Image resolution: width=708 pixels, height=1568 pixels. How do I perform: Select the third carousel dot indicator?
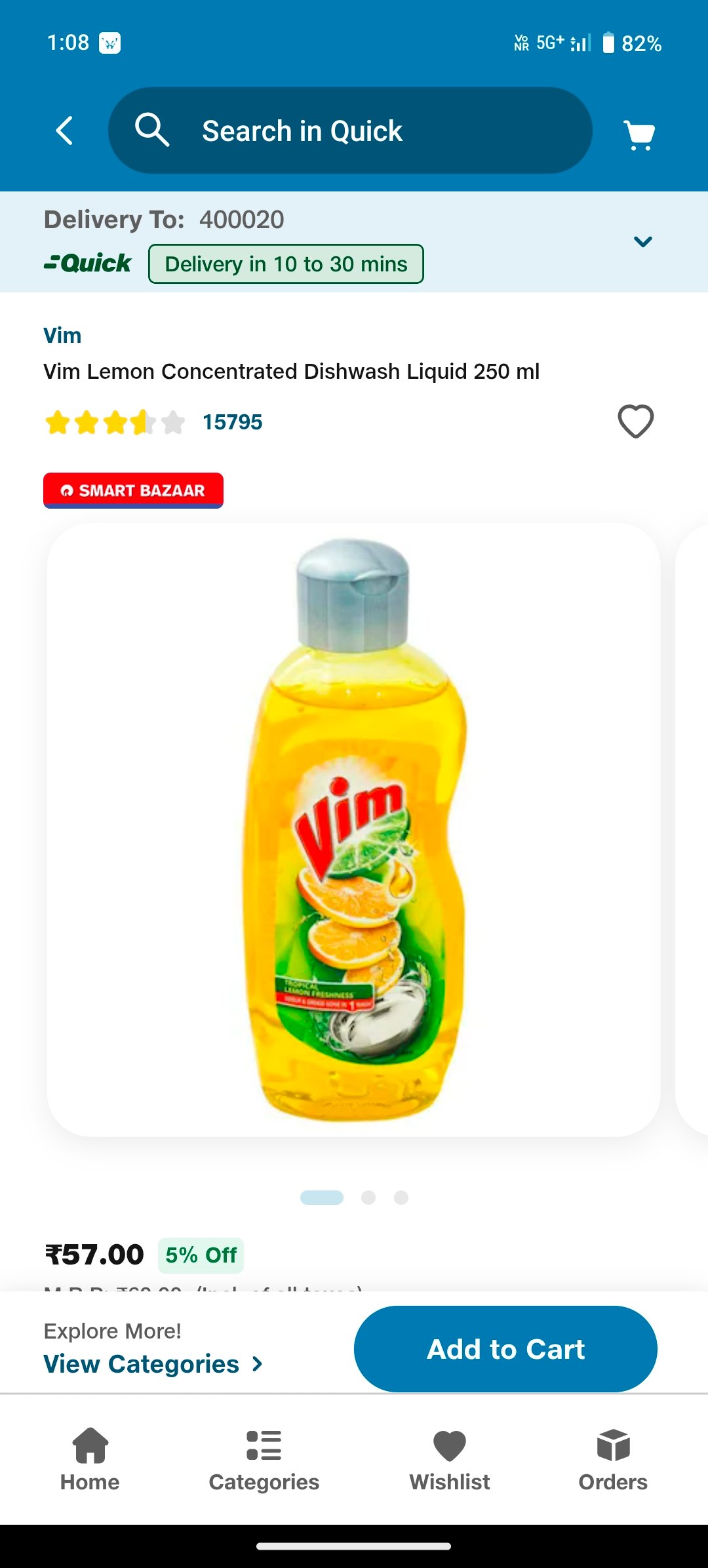401,1197
